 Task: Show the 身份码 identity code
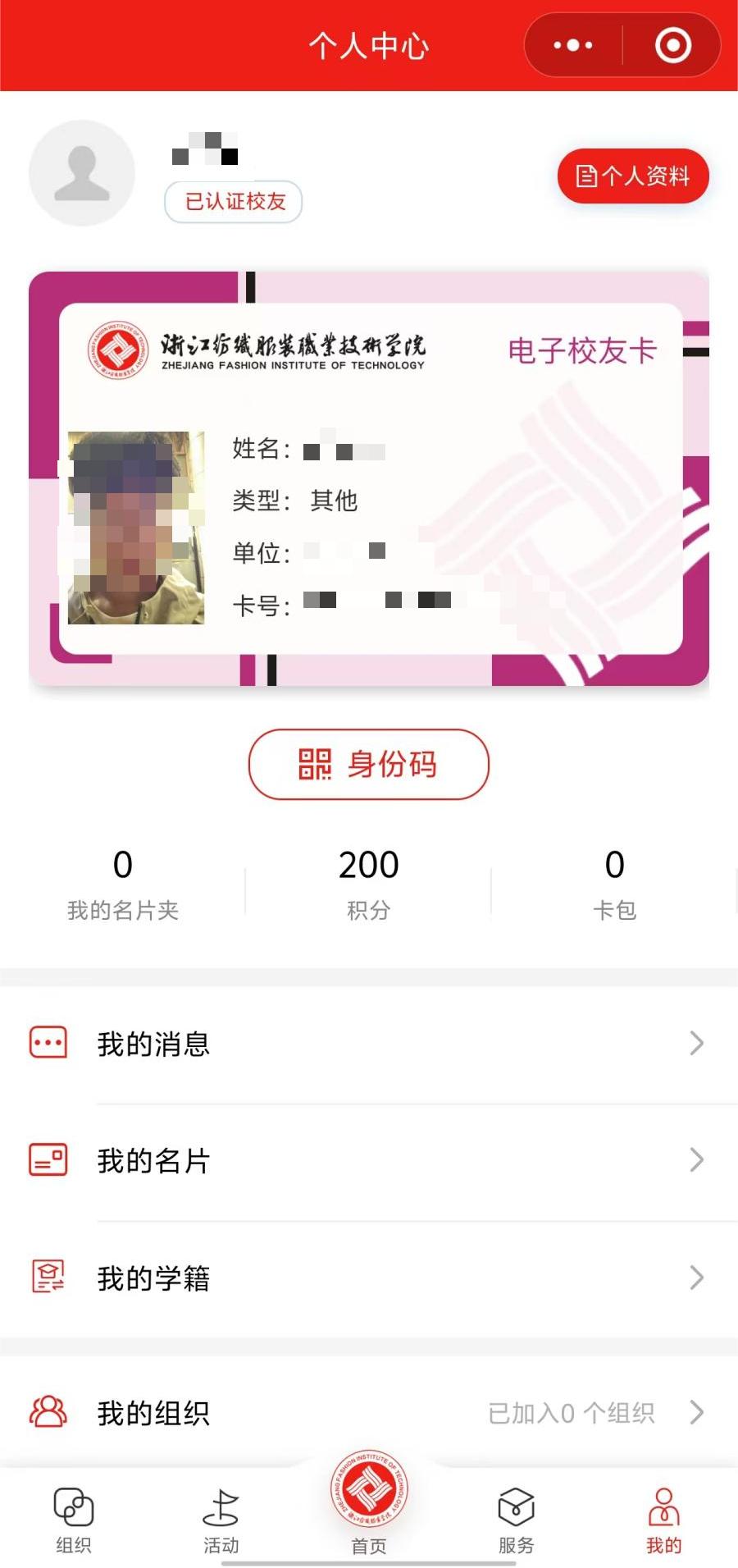click(x=368, y=764)
